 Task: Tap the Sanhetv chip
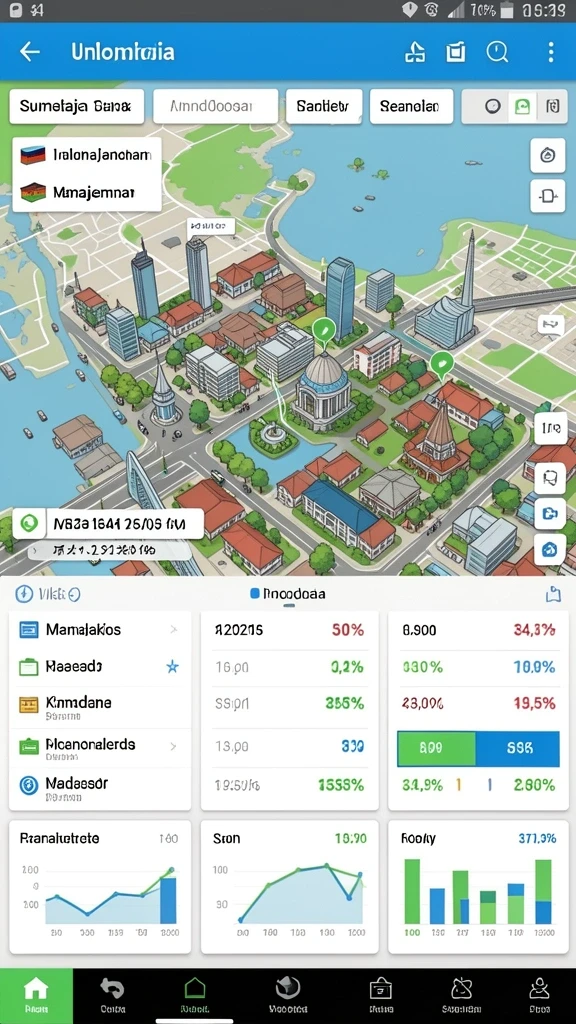324,106
